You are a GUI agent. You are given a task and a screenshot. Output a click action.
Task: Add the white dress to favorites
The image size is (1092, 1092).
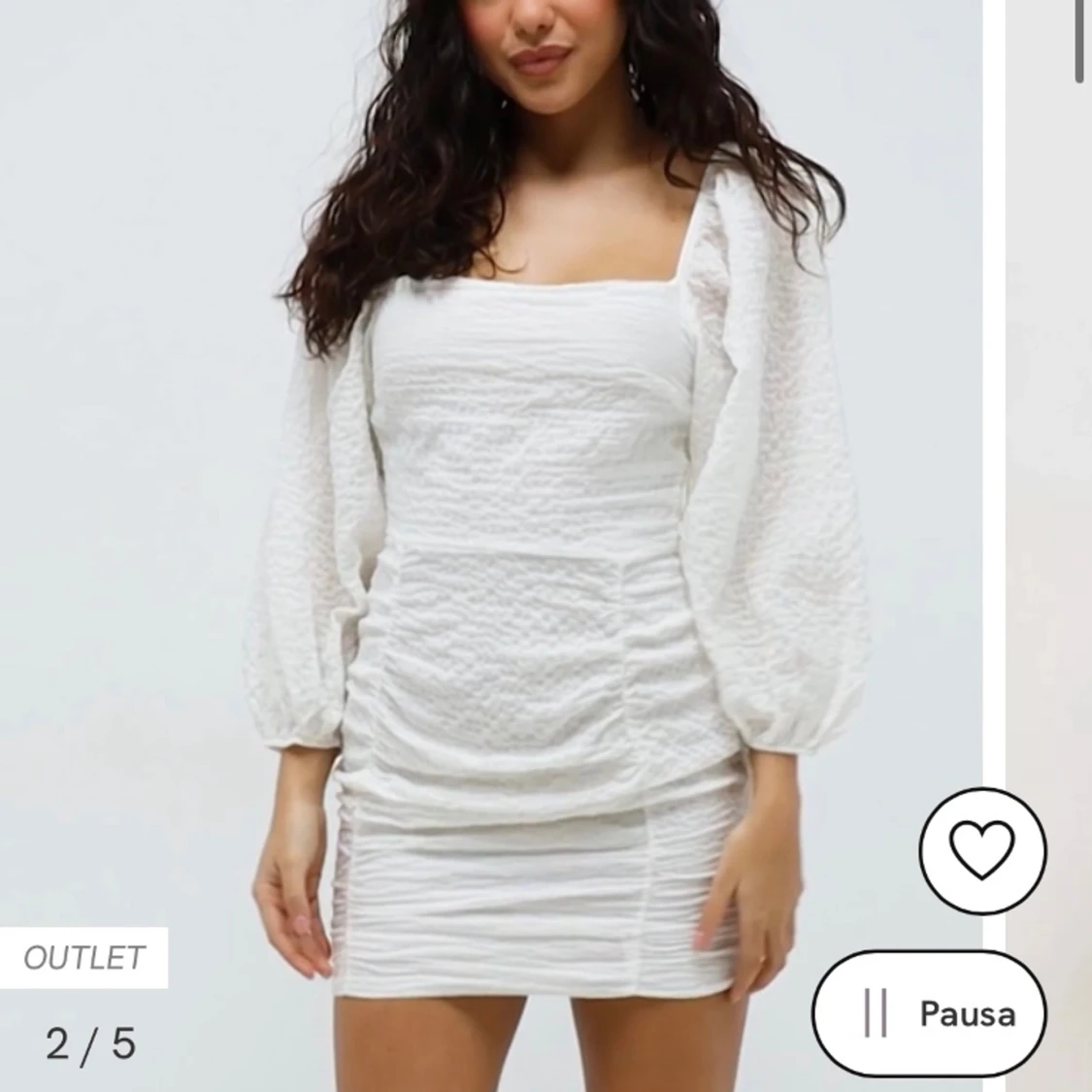click(982, 850)
